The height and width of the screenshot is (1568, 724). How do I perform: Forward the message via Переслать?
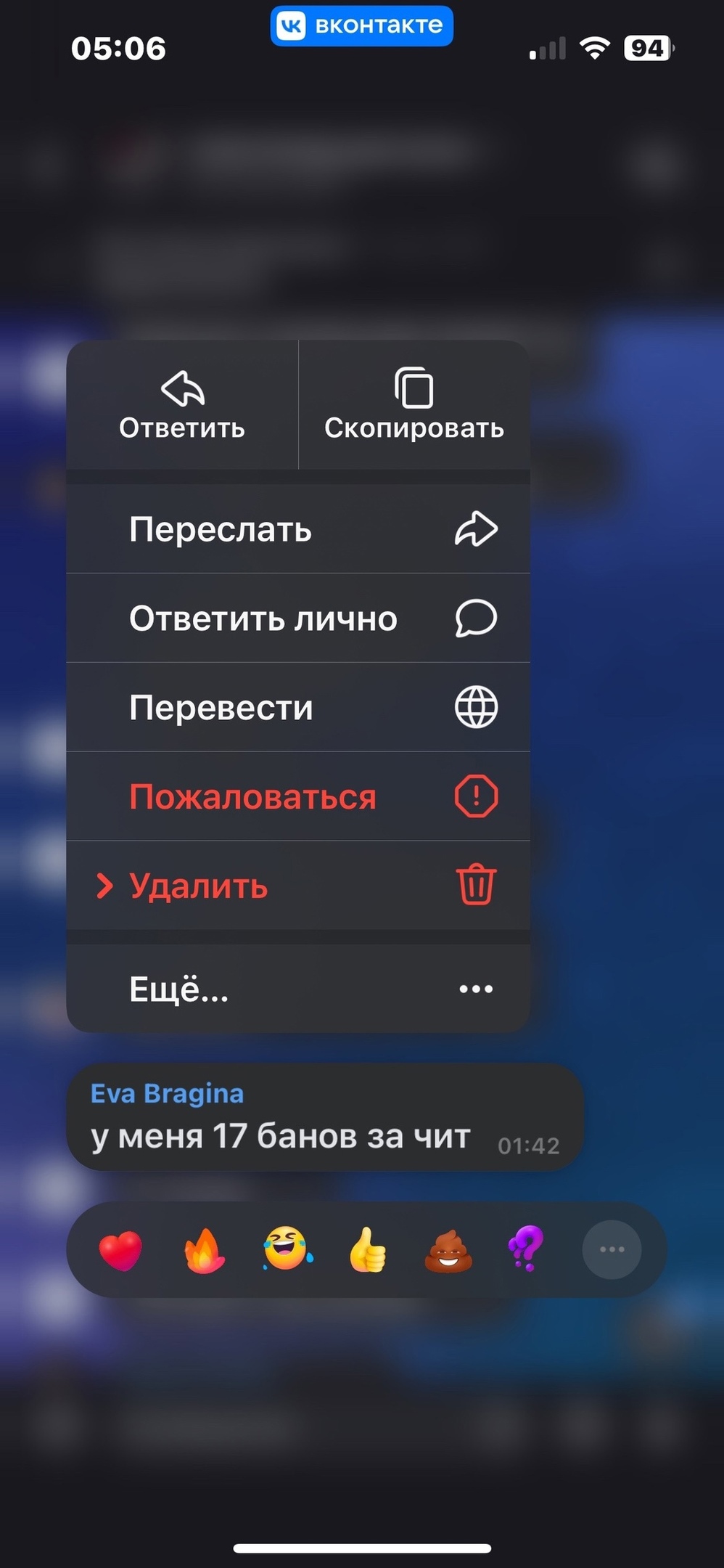click(x=297, y=529)
